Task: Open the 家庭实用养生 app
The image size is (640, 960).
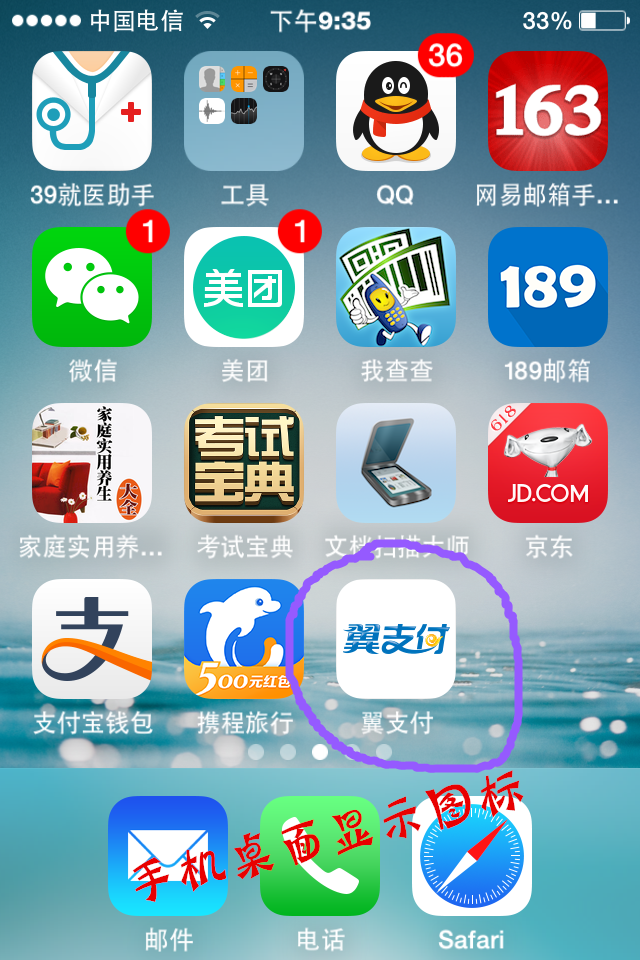Action: coord(92,463)
